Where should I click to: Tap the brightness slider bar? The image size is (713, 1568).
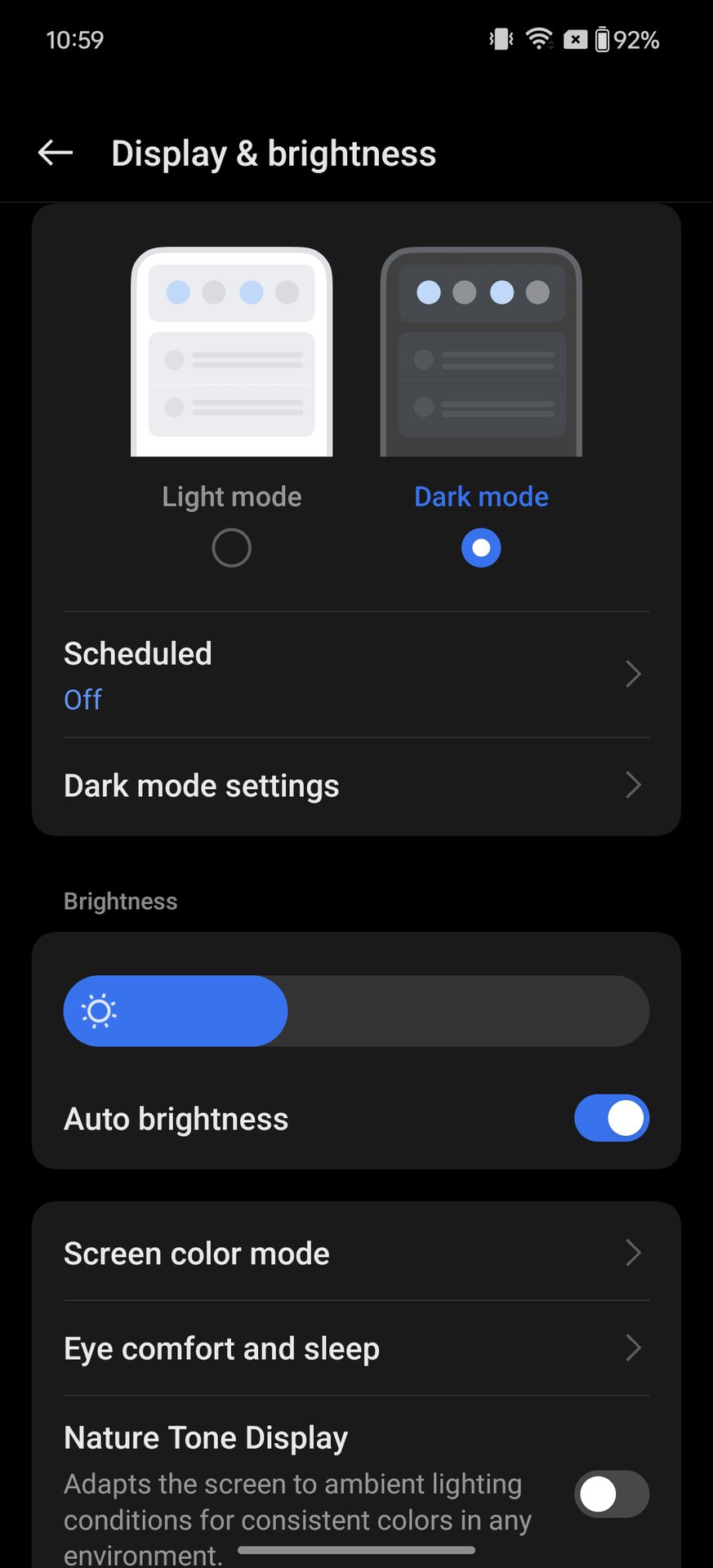click(x=356, y=1011)
